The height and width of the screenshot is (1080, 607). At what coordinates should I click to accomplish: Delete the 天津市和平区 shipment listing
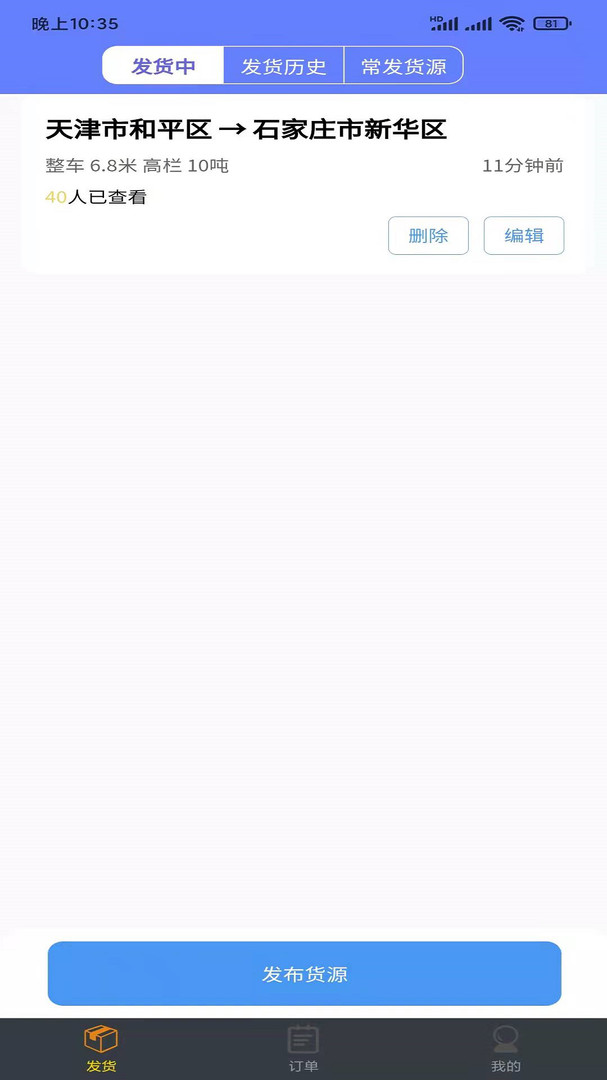tap(428, 236)
